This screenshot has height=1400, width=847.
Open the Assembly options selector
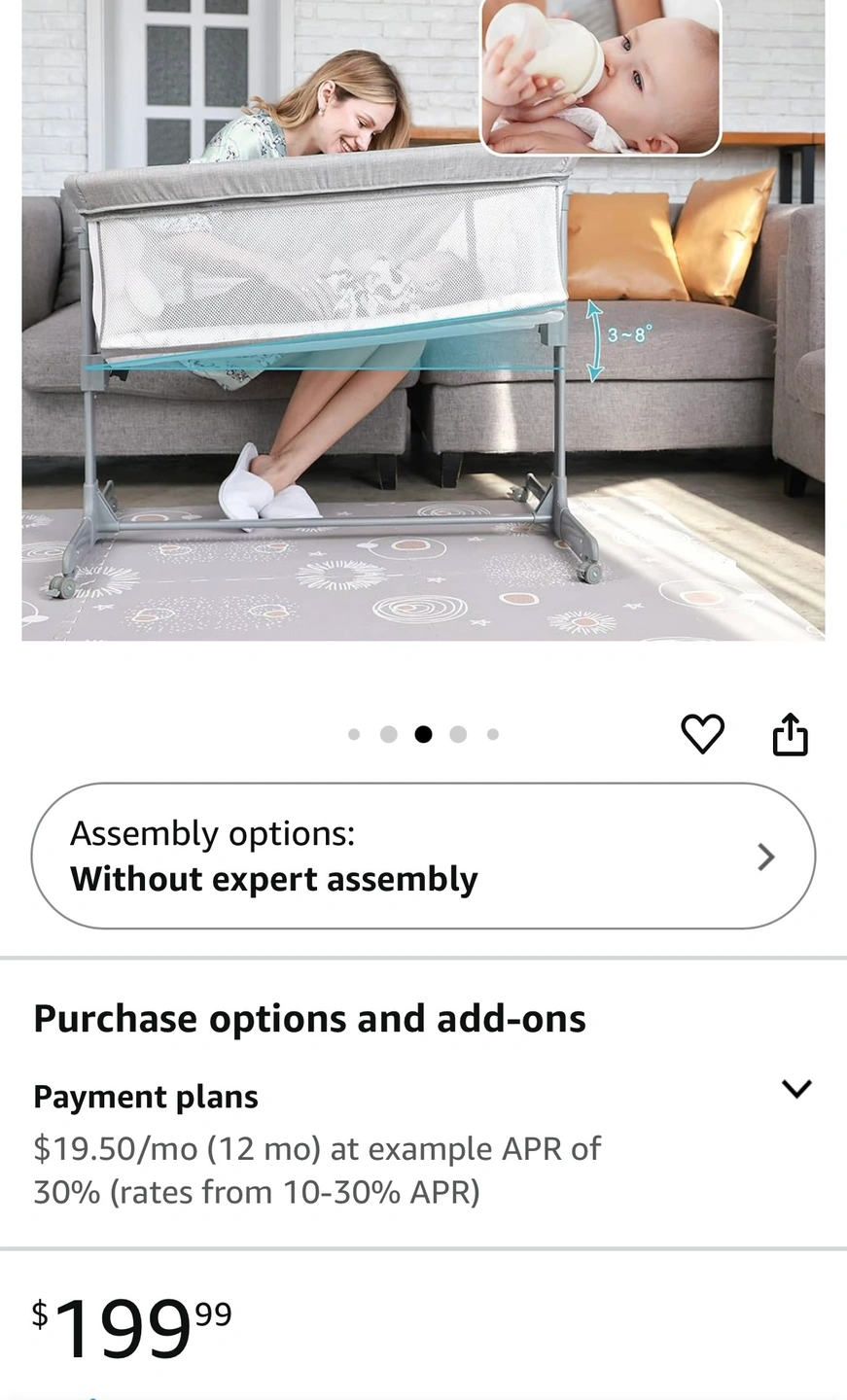click(423, 856)
